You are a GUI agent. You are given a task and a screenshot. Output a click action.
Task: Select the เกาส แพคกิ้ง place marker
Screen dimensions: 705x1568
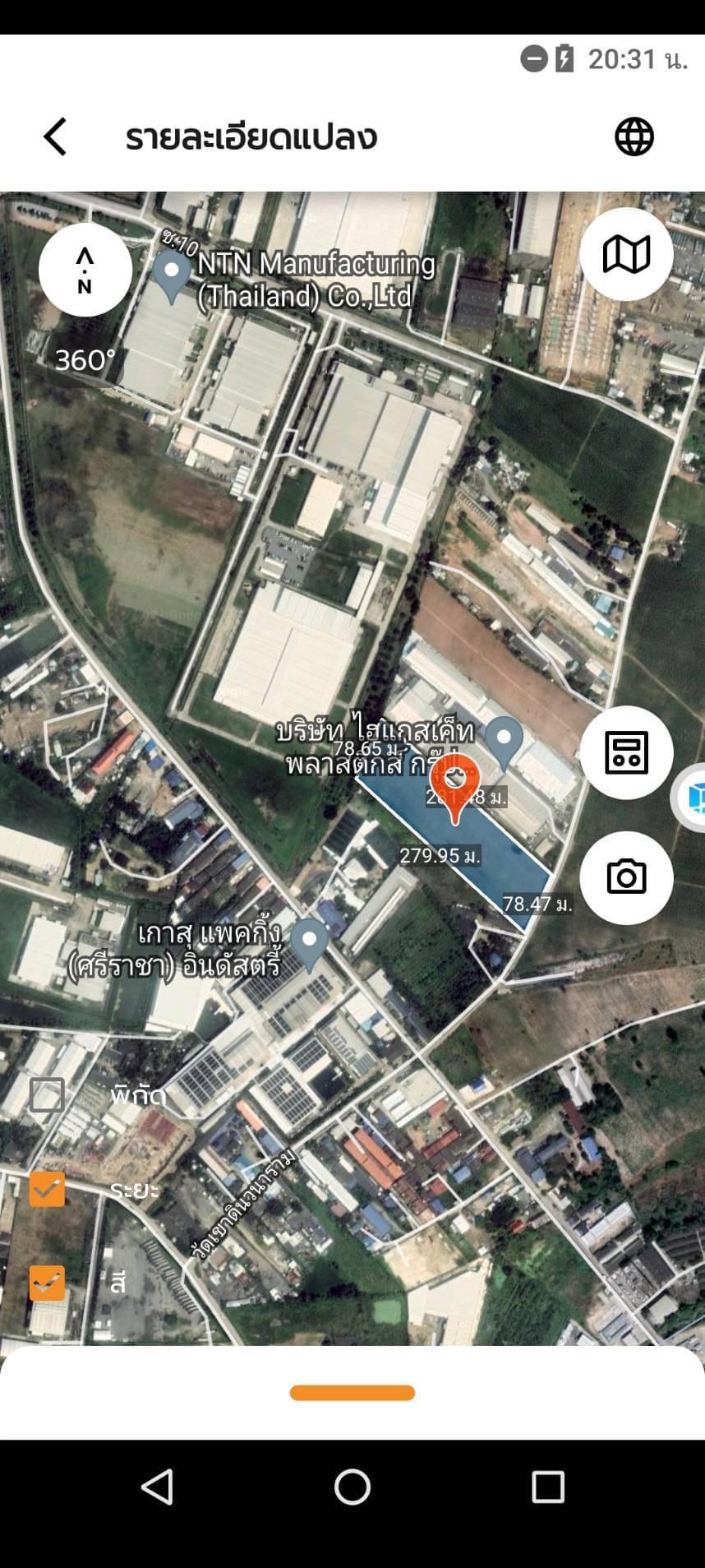(310, 945)
